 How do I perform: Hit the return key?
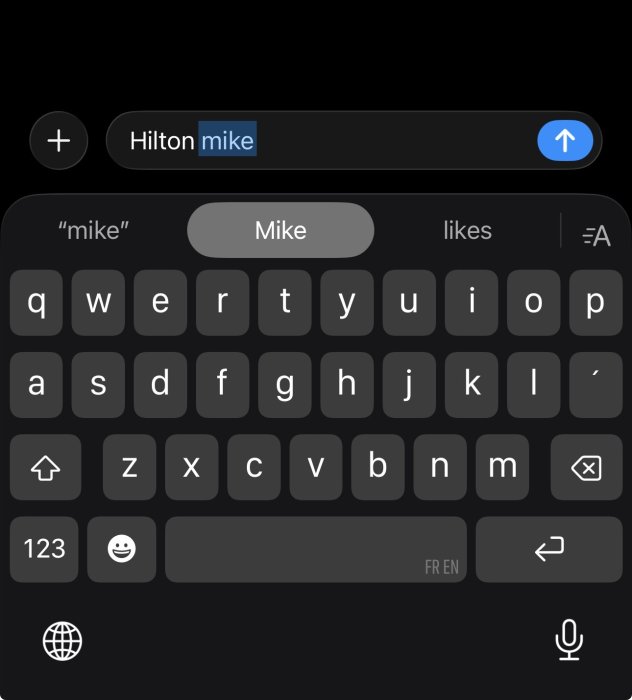click(549, 549)
